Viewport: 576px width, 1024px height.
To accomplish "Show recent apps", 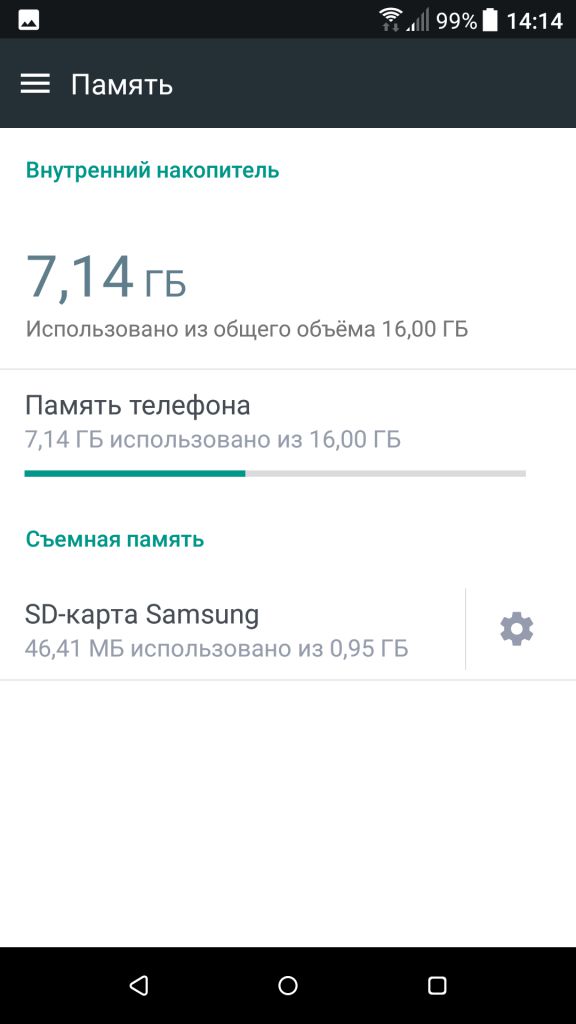I will 437,985.
